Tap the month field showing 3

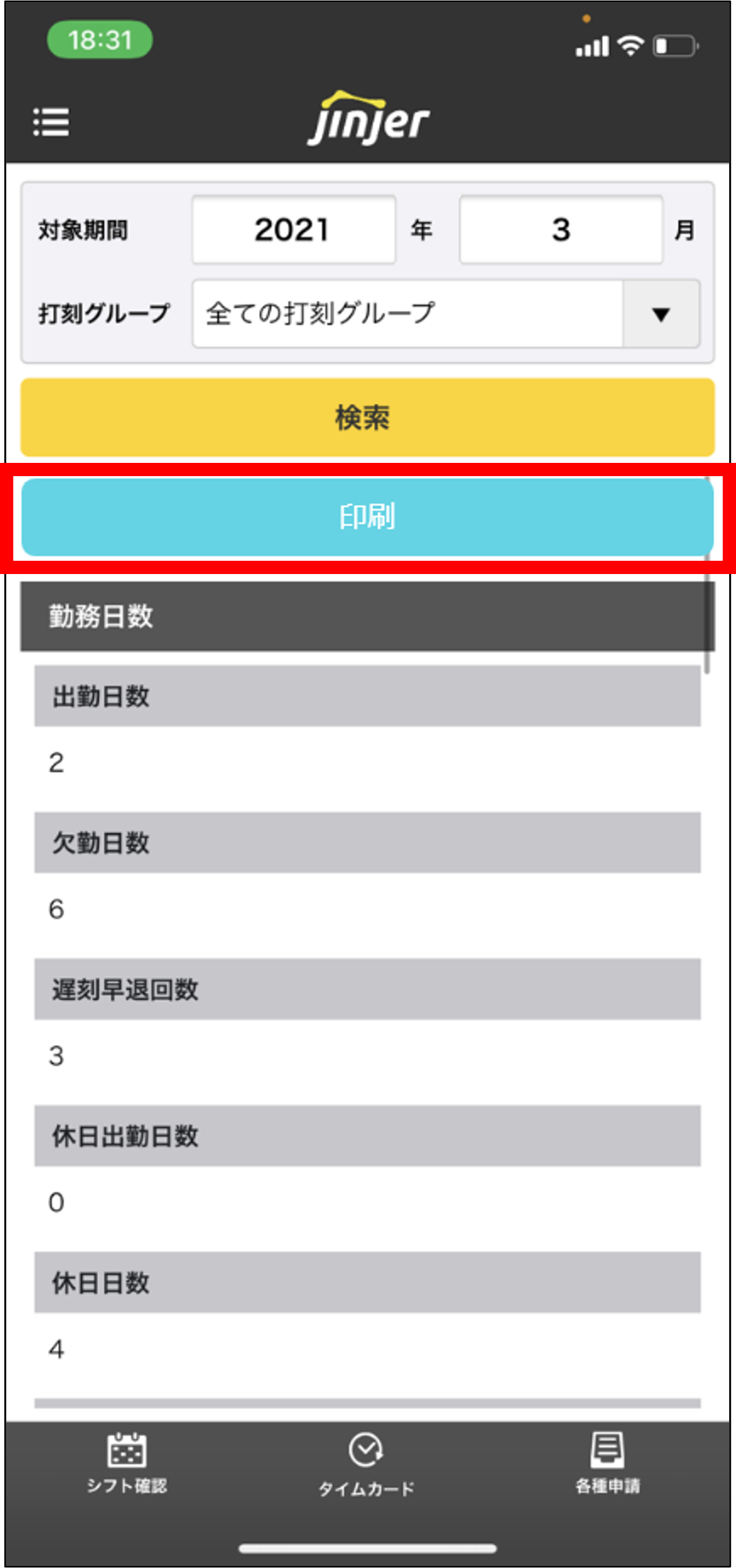pyautogui.click(x=561, y=229)
